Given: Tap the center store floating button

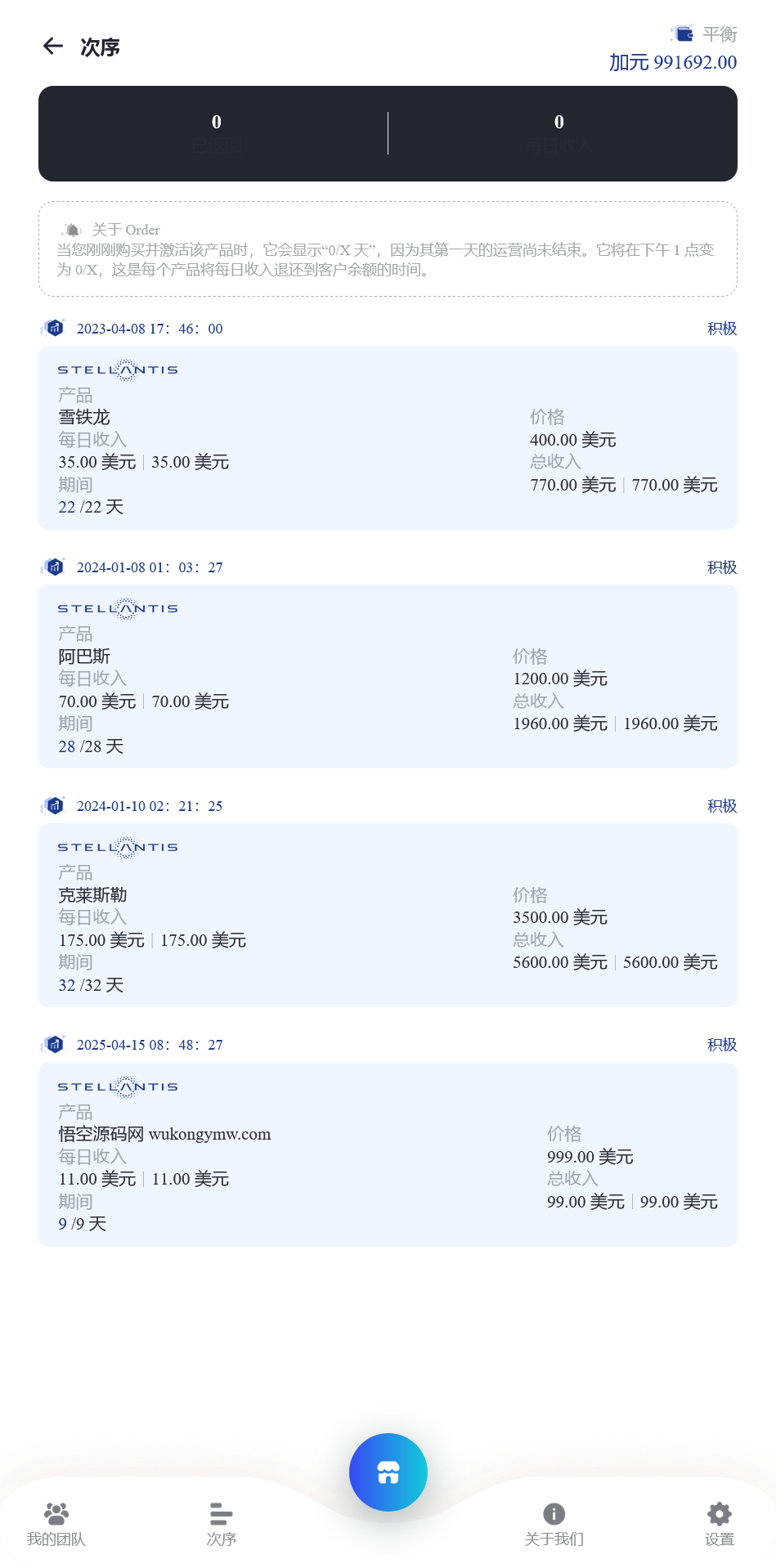Looking at the screenshot, I should tap(388, 1472).
